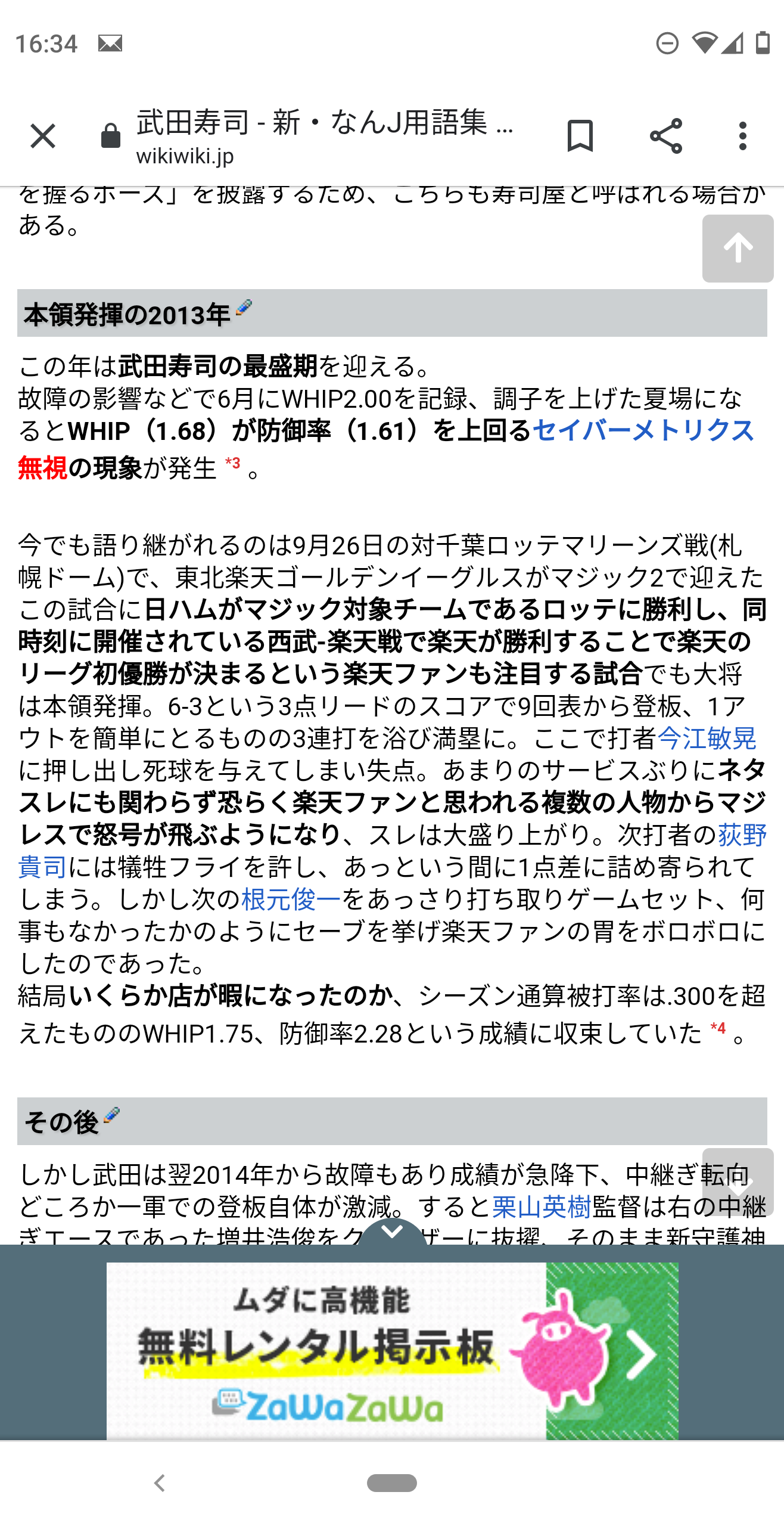
Task: Open the 荻野貴司 player link
Action: click(x=742, y=835)
